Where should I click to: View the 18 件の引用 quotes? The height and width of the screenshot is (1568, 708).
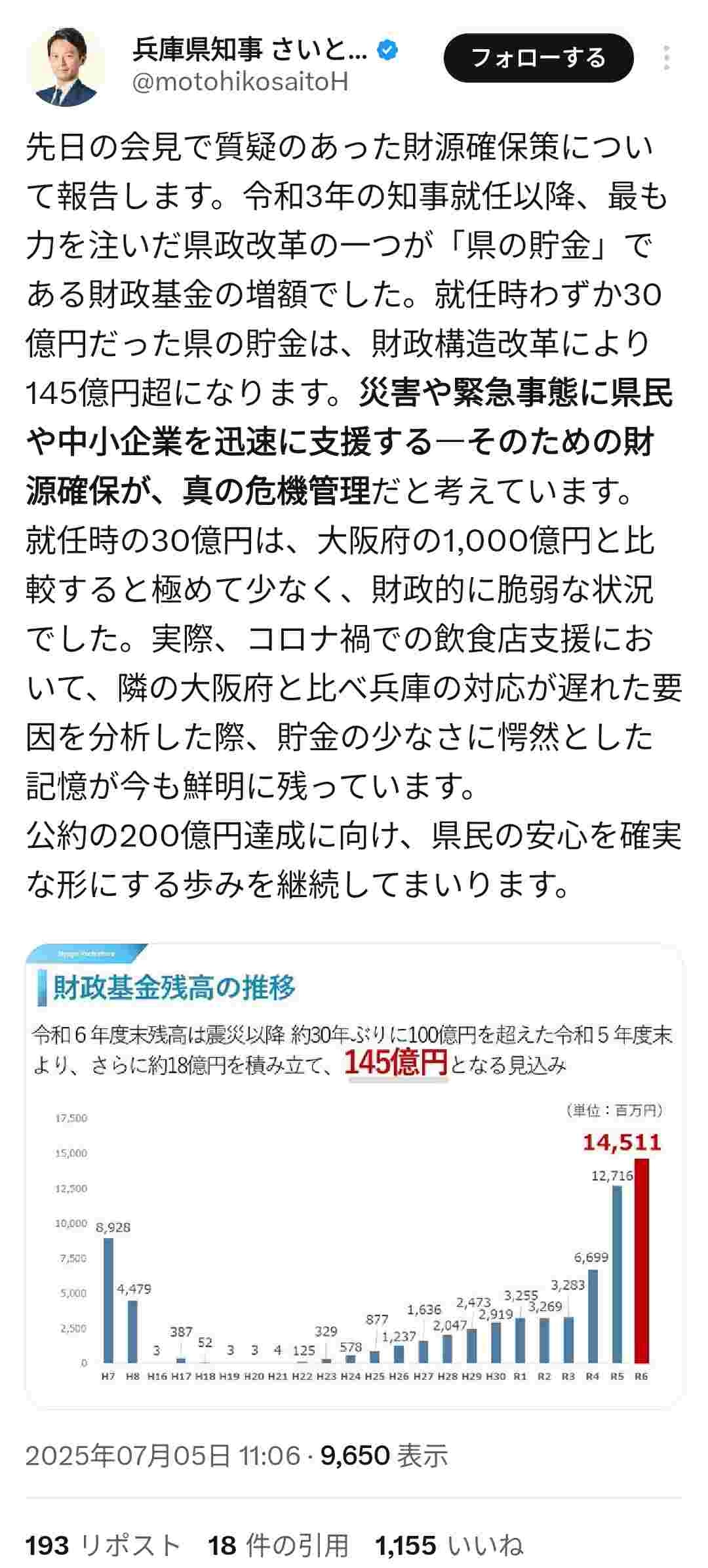point(278,1546)
